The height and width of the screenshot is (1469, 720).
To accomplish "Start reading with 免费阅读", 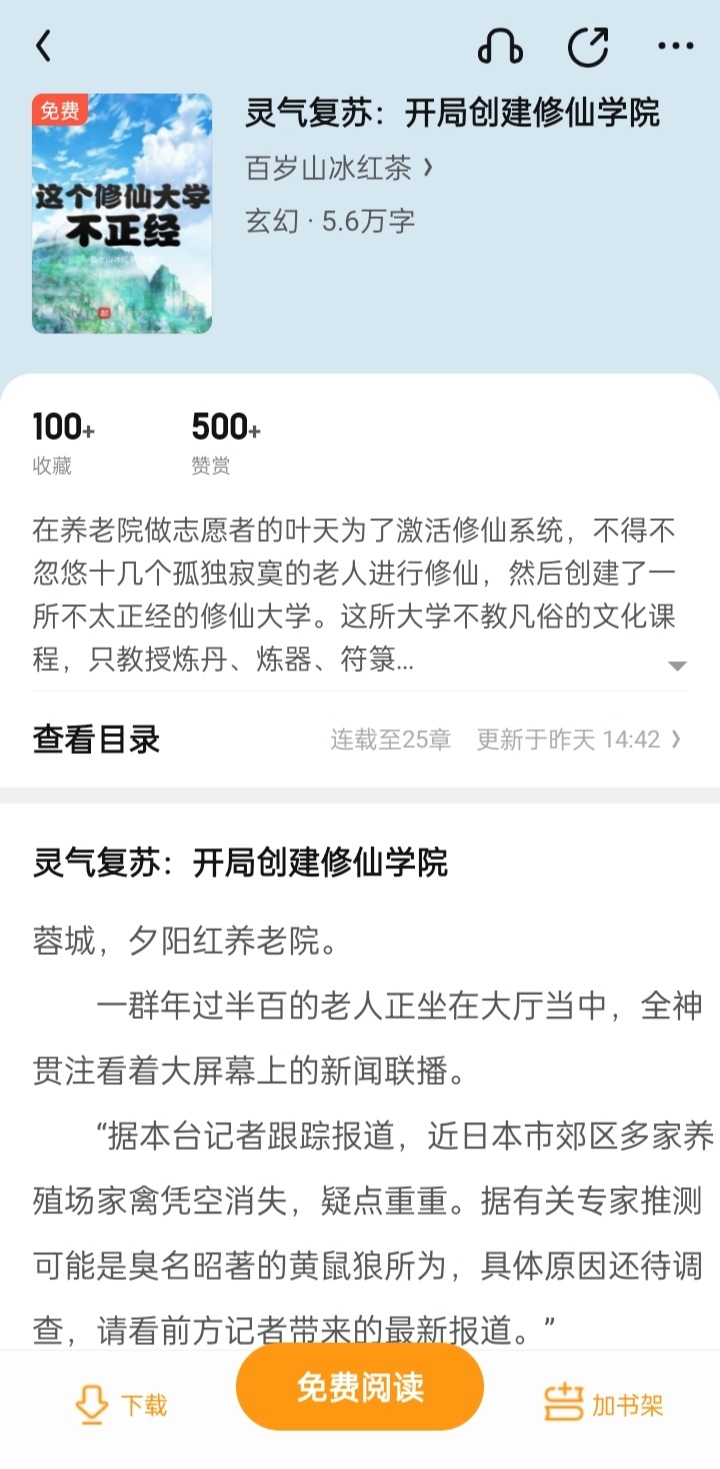I will point(360,1388).
